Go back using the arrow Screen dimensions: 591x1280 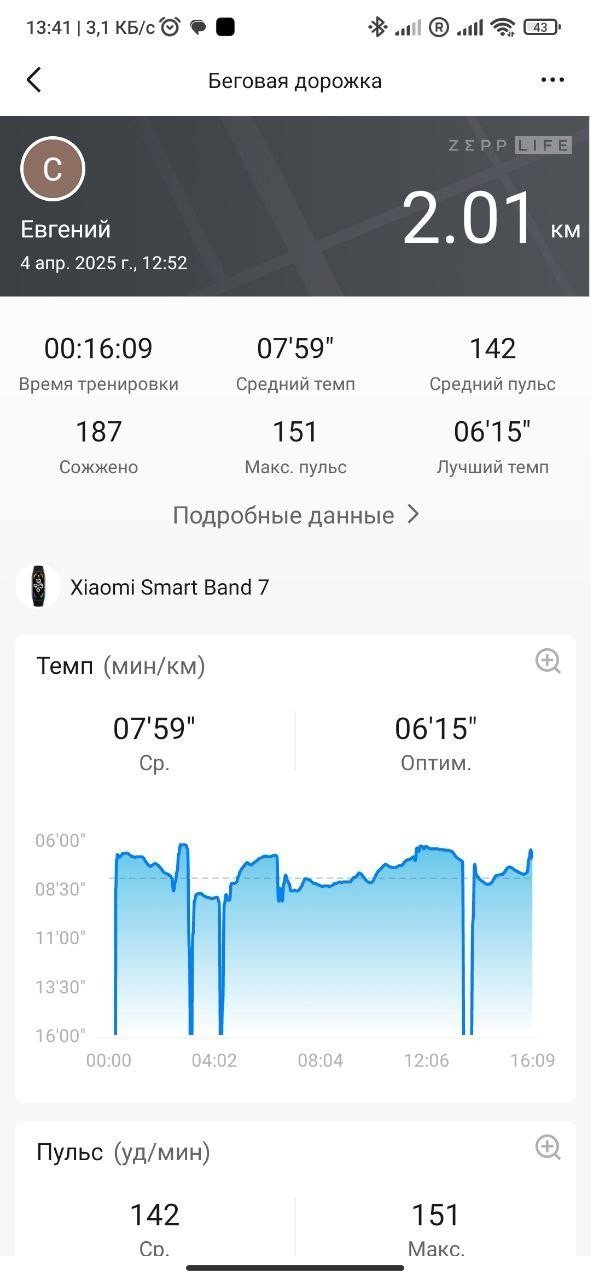[34, 80]
